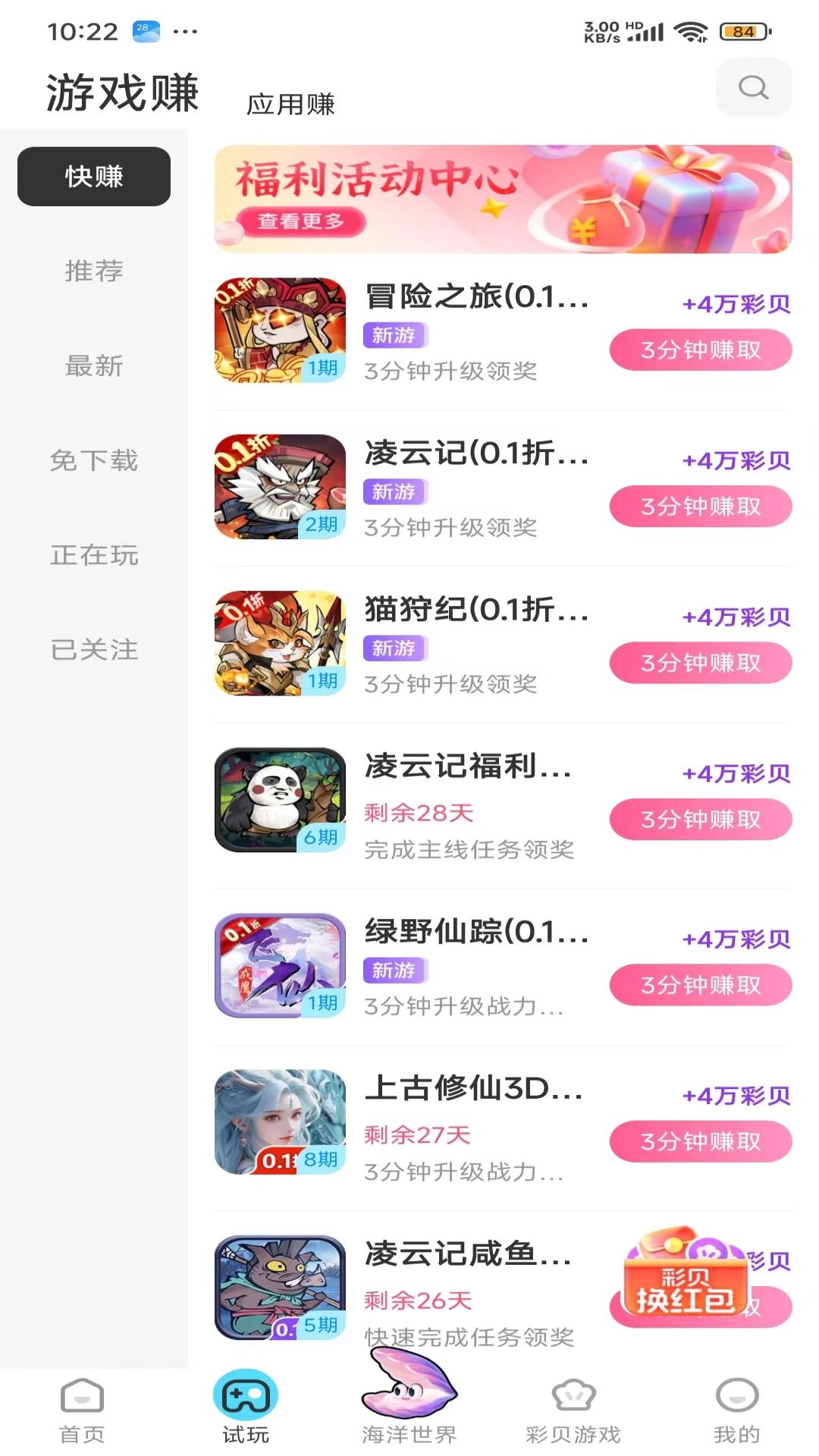Switch to 免下载 category
The height and width of the screenshot is (1456, 819).
tap(93, 461)
